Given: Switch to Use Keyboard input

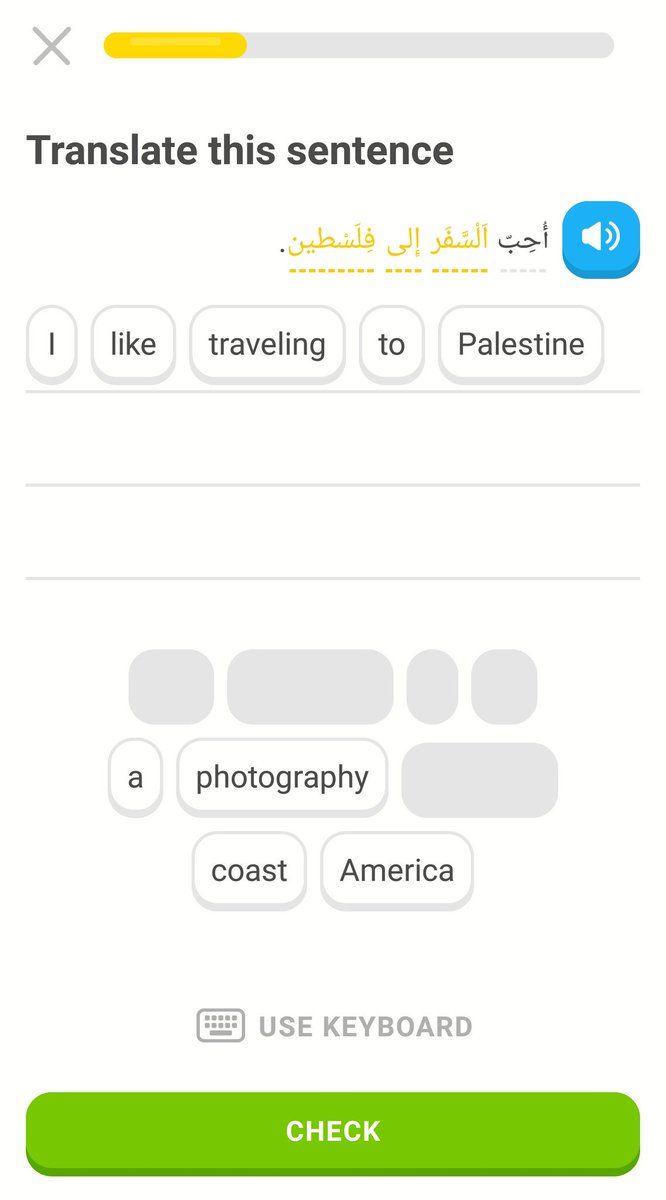Looking at the screenshot, I should coord(334,1026).
